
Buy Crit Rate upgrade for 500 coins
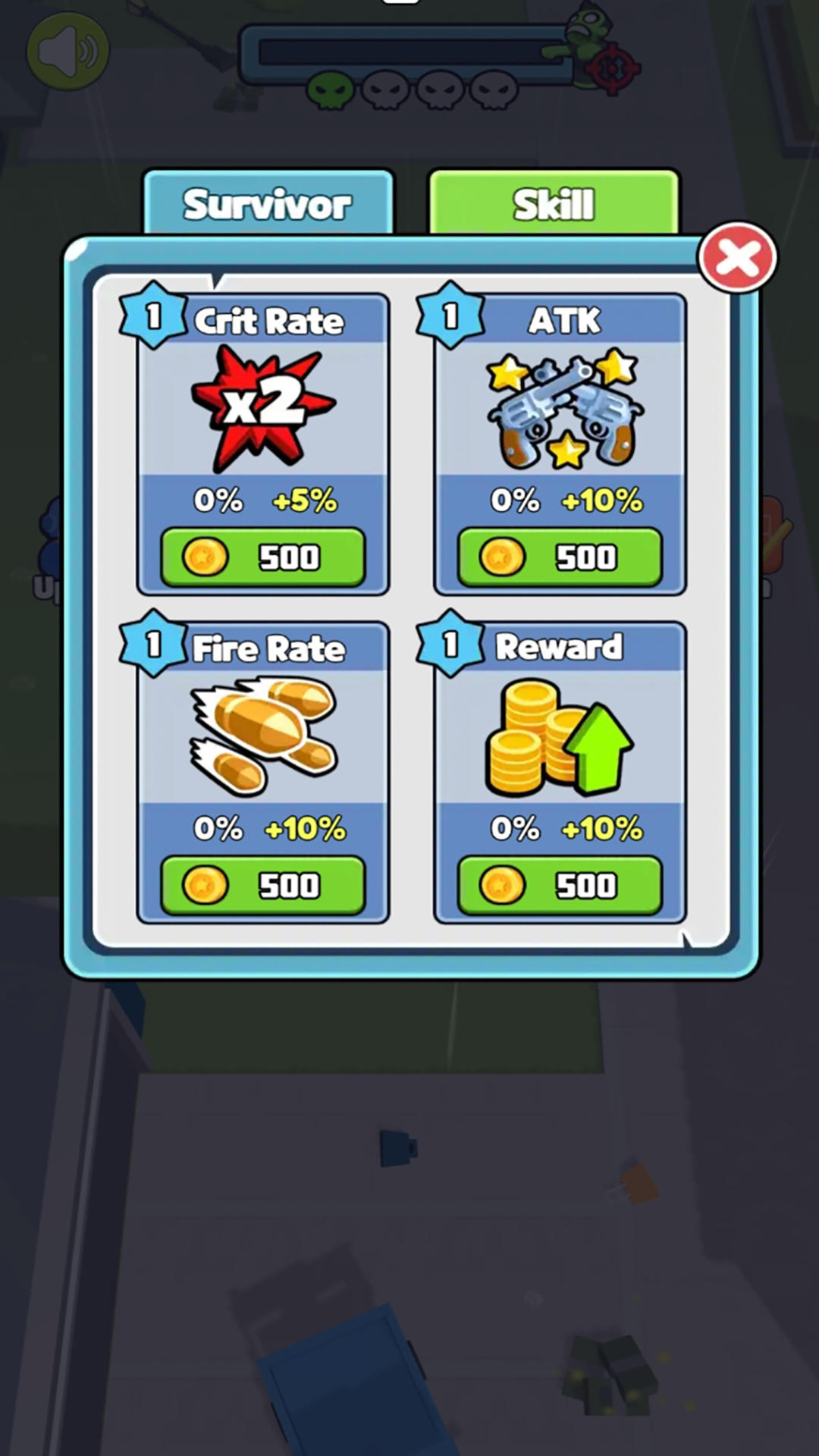[262, 557]
